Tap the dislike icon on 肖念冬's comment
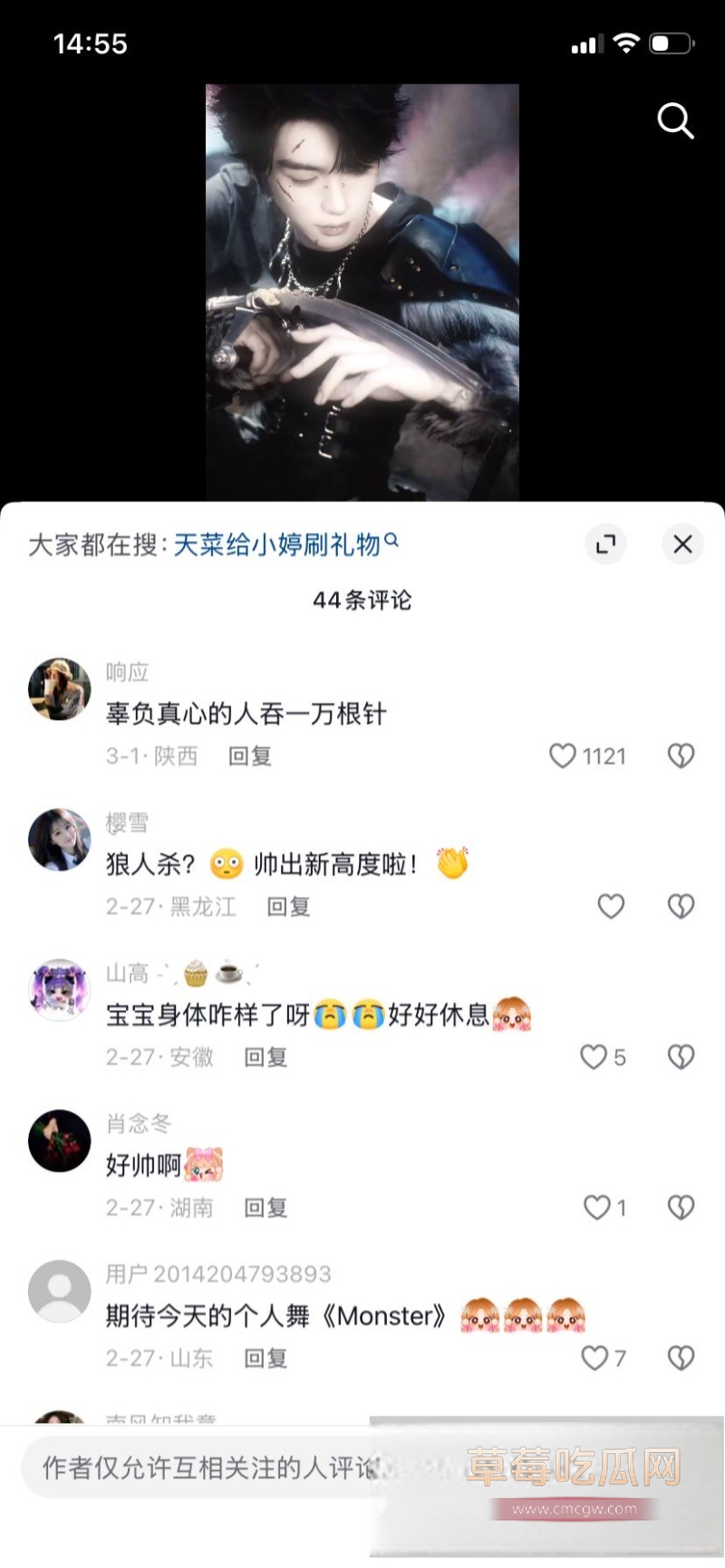725x1568 pixels. click(681, 1207)
